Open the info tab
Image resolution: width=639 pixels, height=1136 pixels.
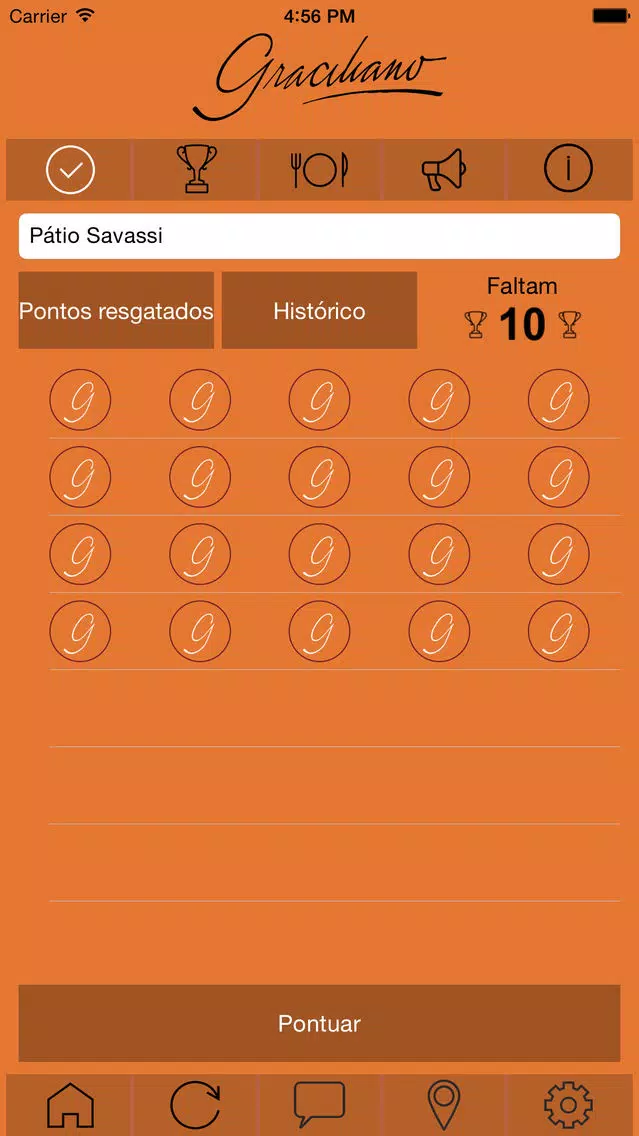pyautogui.click(x=569, y=170)
